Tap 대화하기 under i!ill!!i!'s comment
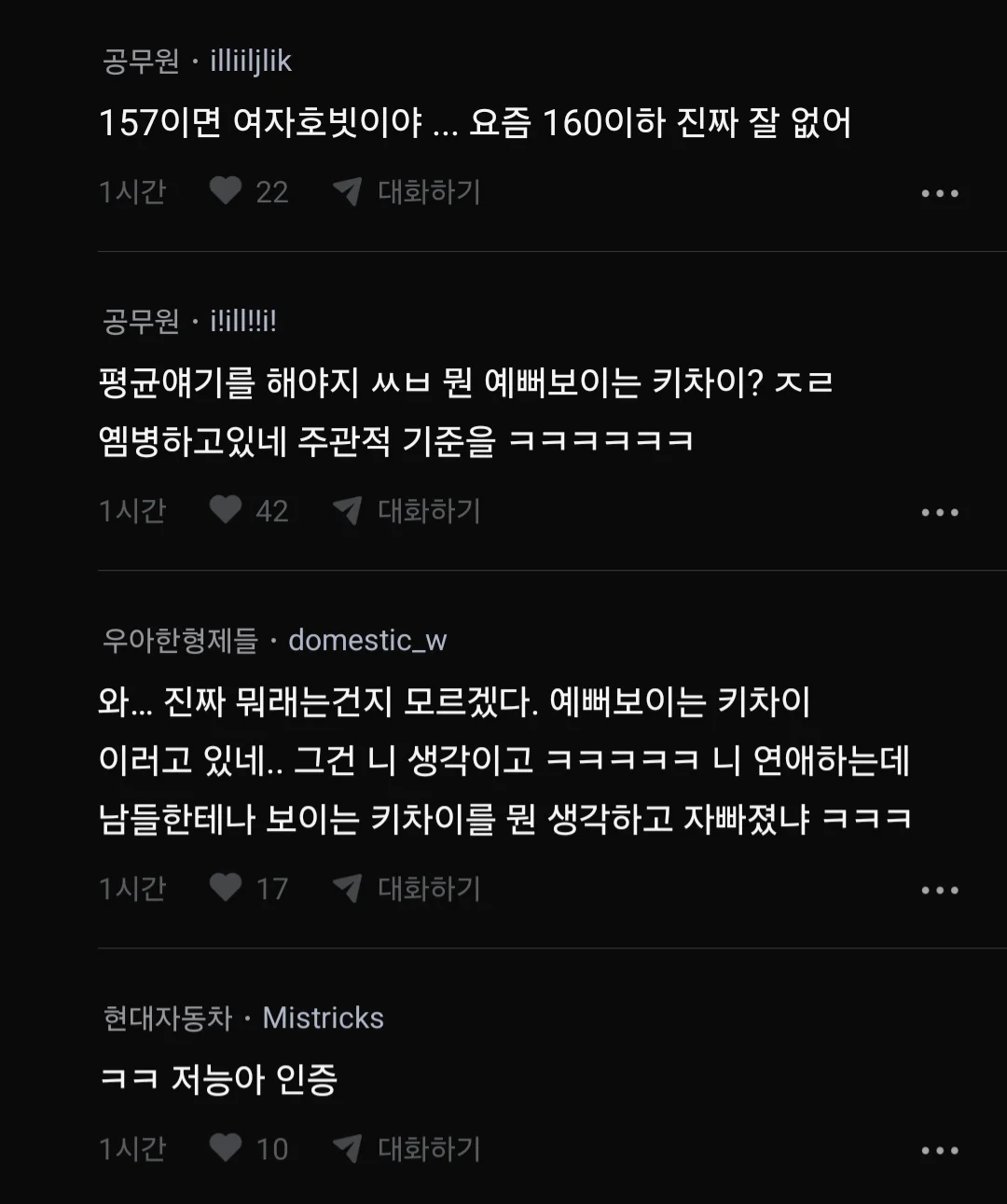 [407, 511]
